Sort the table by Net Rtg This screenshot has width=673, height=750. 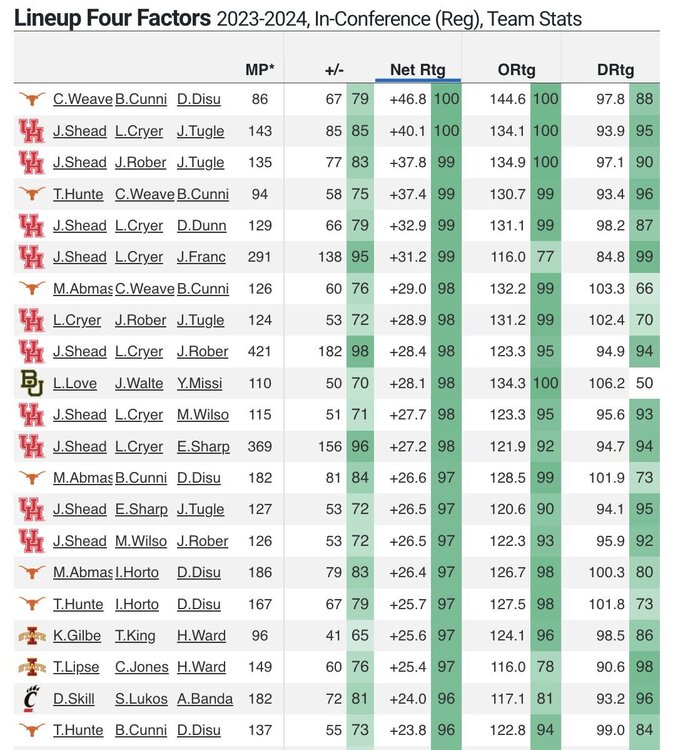[x=417, y=69]
